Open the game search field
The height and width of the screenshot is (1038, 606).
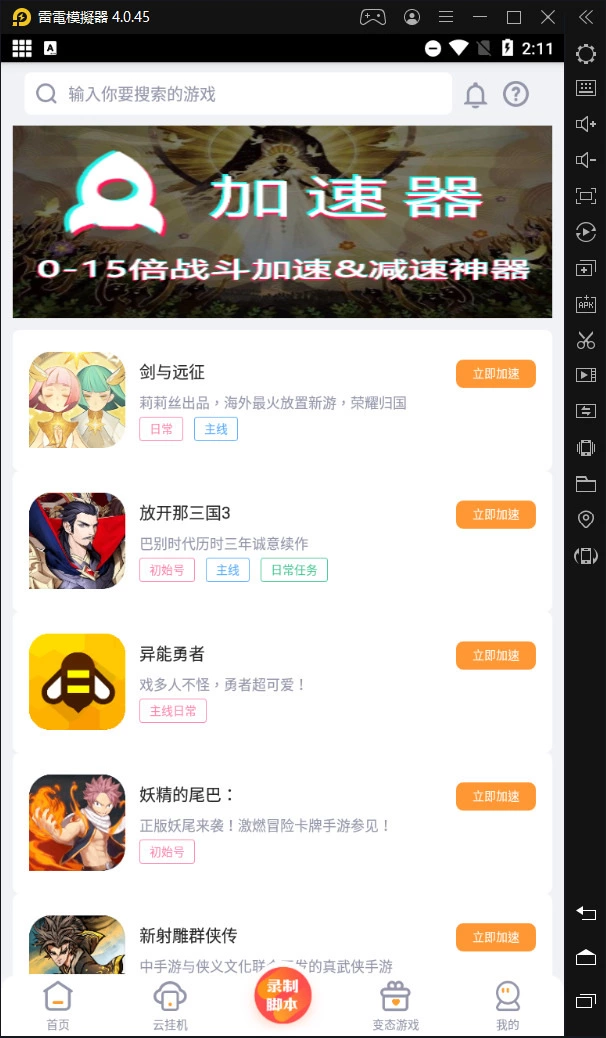click(238, 94)
